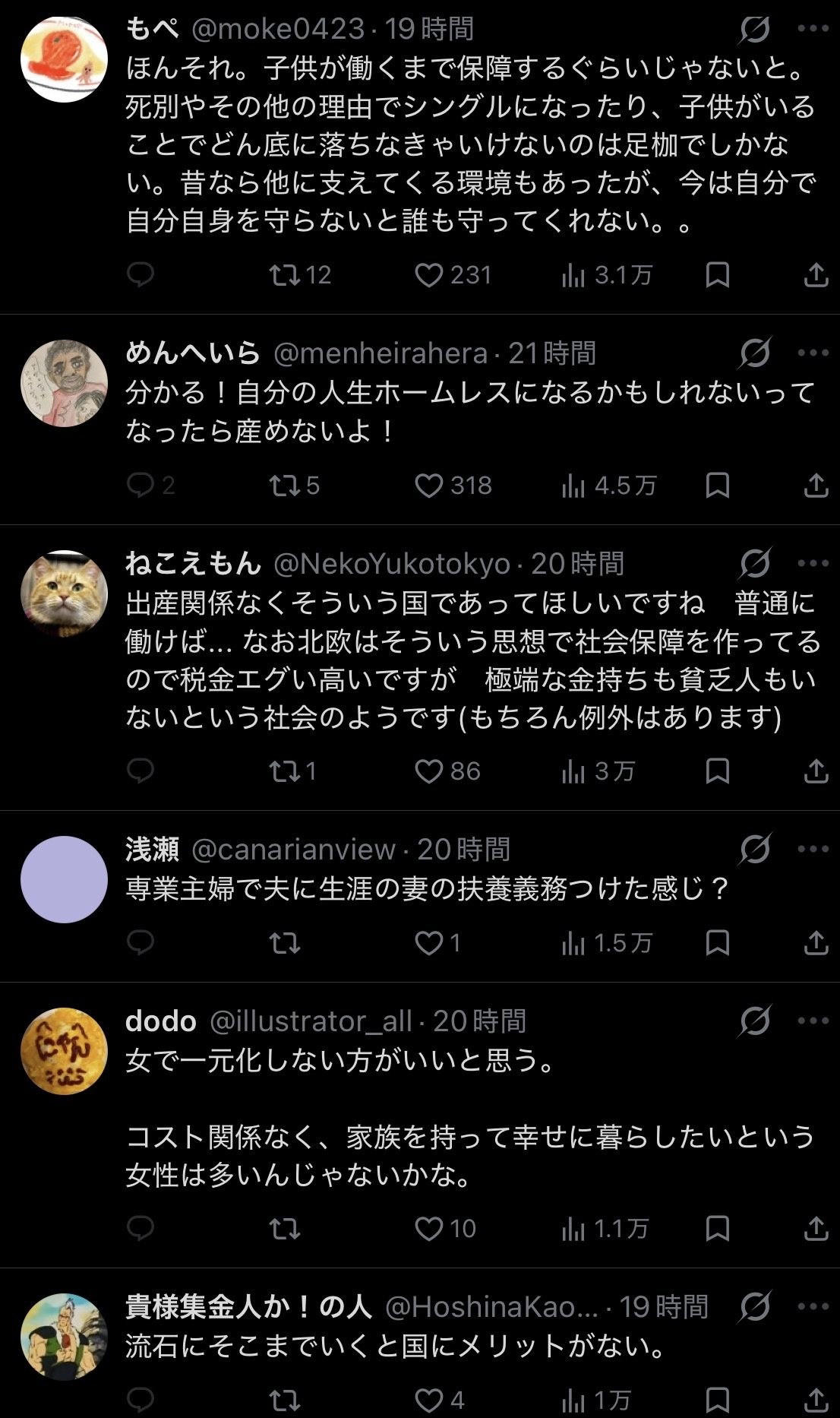Open dodo's profile by name
This screenshot has width=840, height=1418.
pyautogui.click(x=161, y=1021)
